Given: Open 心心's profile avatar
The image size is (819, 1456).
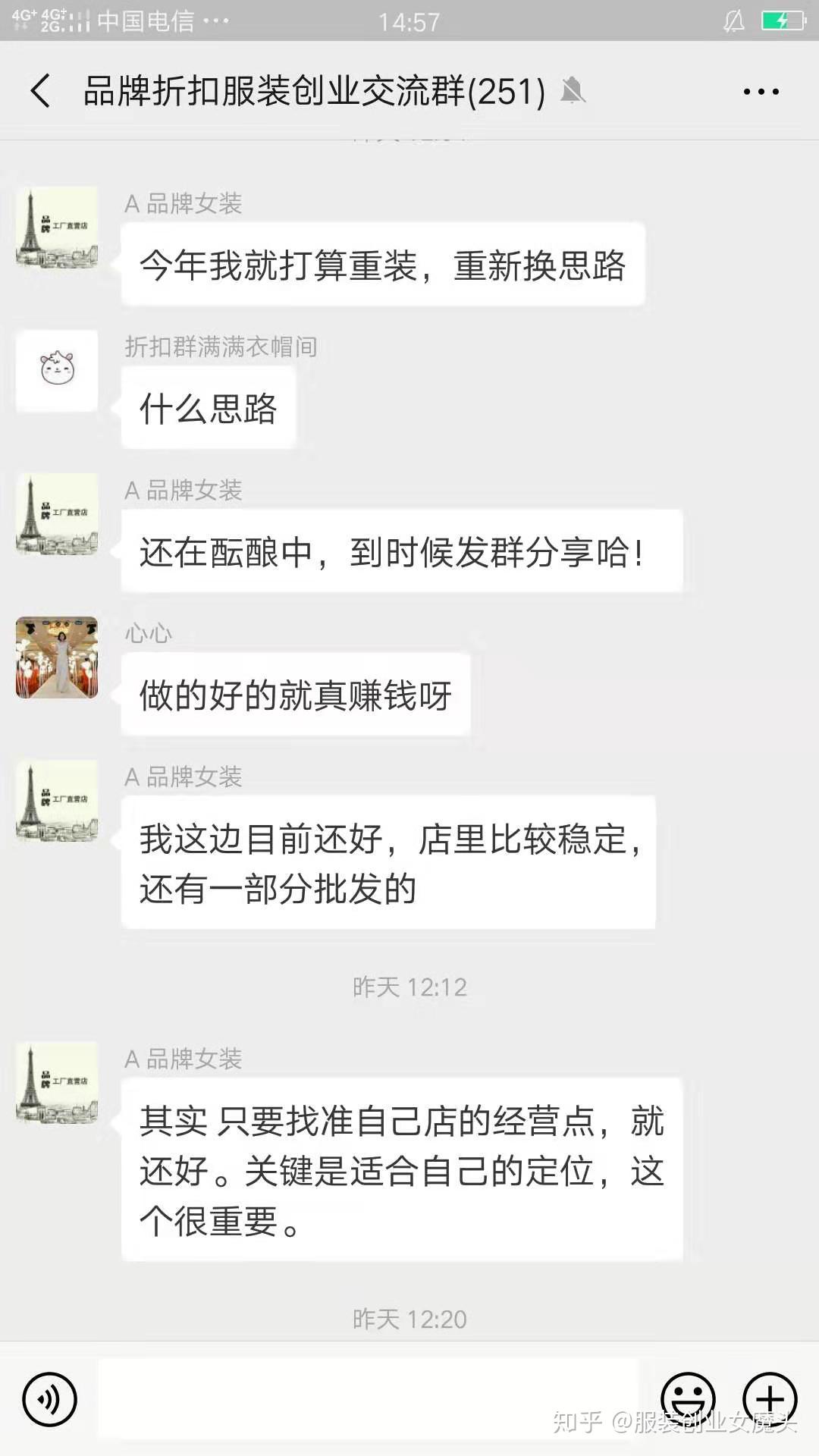Looking at the screenshot, I should (x=57, y=657).
